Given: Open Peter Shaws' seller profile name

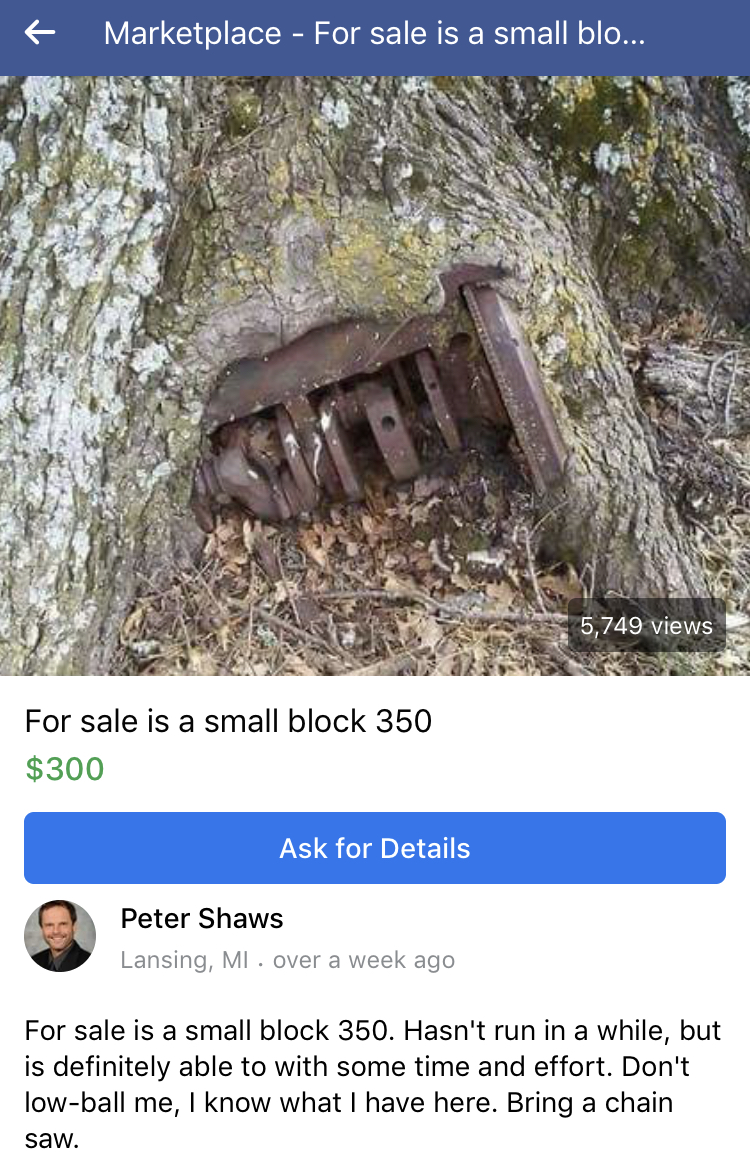Looking at the screenshot, I should coord(202,918).
